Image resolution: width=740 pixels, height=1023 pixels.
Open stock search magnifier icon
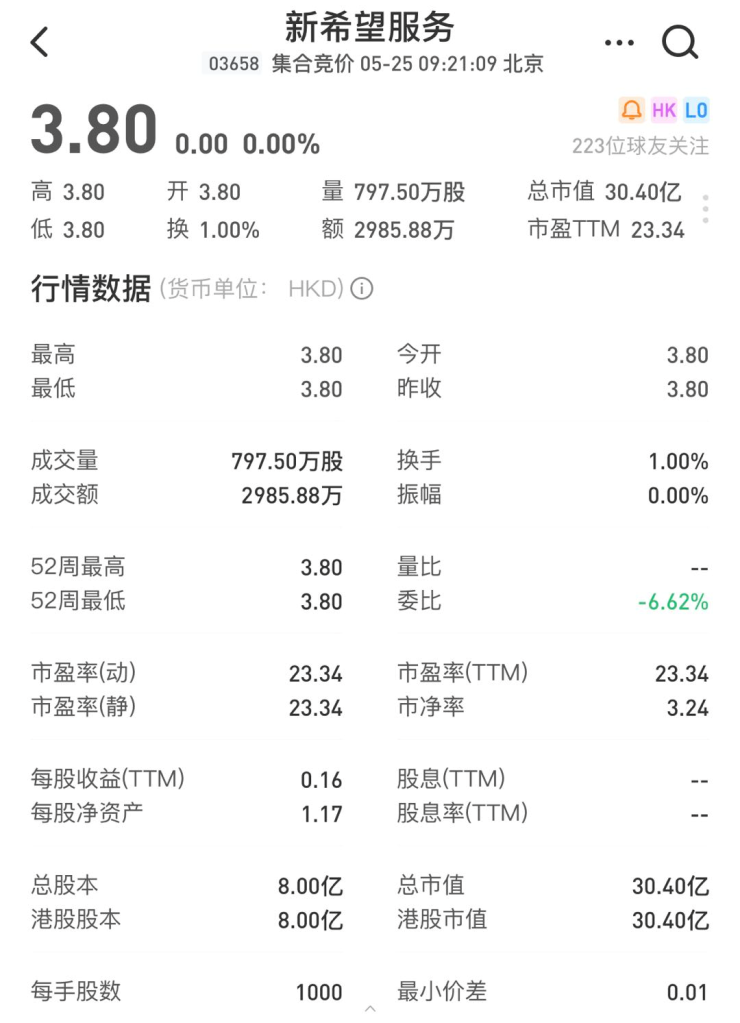pyautogui.click(x=680, y=42)
